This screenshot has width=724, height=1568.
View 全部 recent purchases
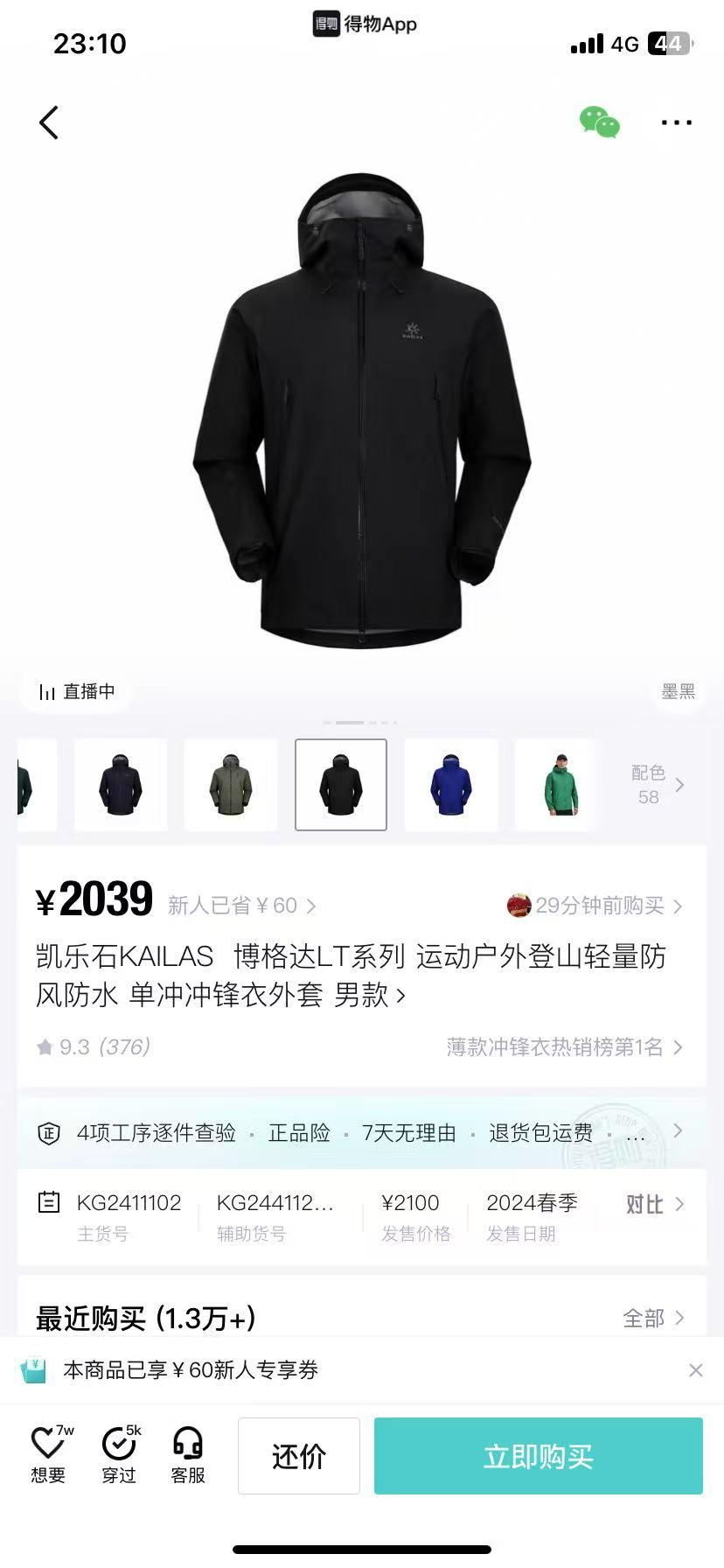(x=652, y=1318)
